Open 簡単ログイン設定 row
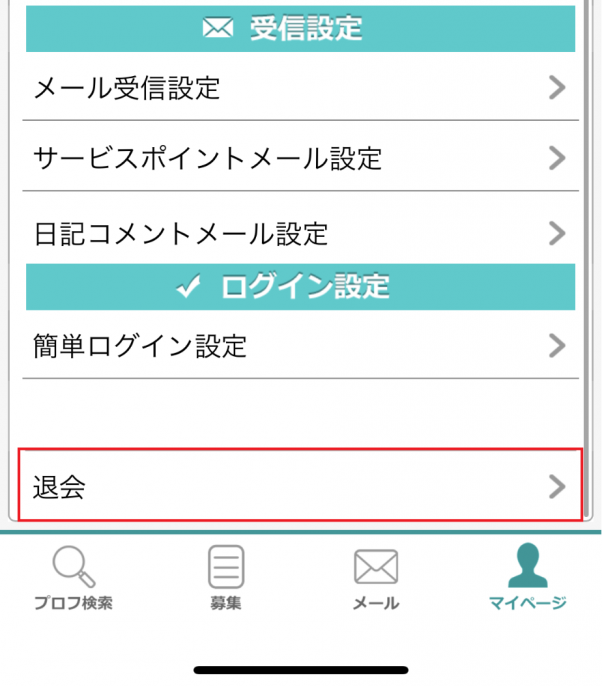The width and height of the screenshot is (602, 686). coord(300,346)
